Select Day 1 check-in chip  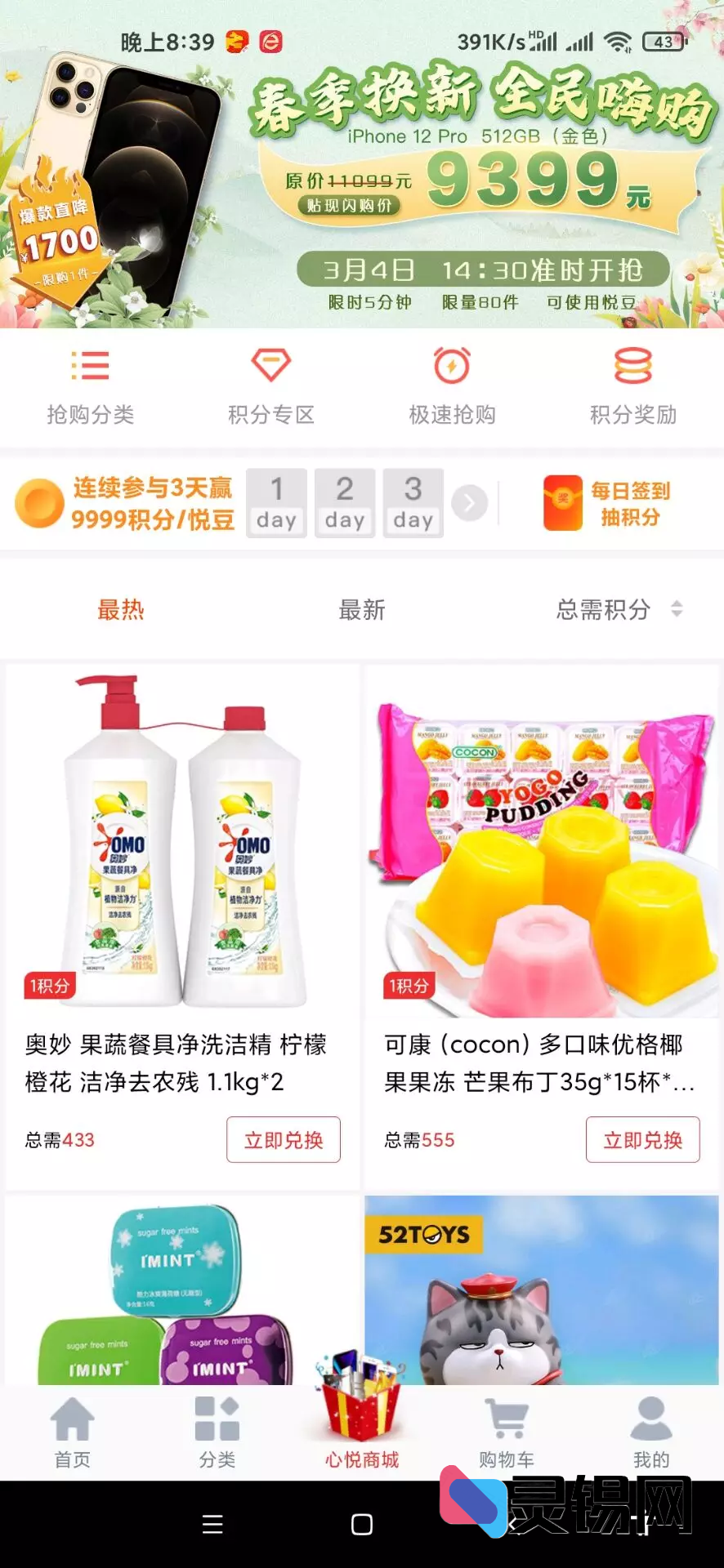tap(276, 502)
